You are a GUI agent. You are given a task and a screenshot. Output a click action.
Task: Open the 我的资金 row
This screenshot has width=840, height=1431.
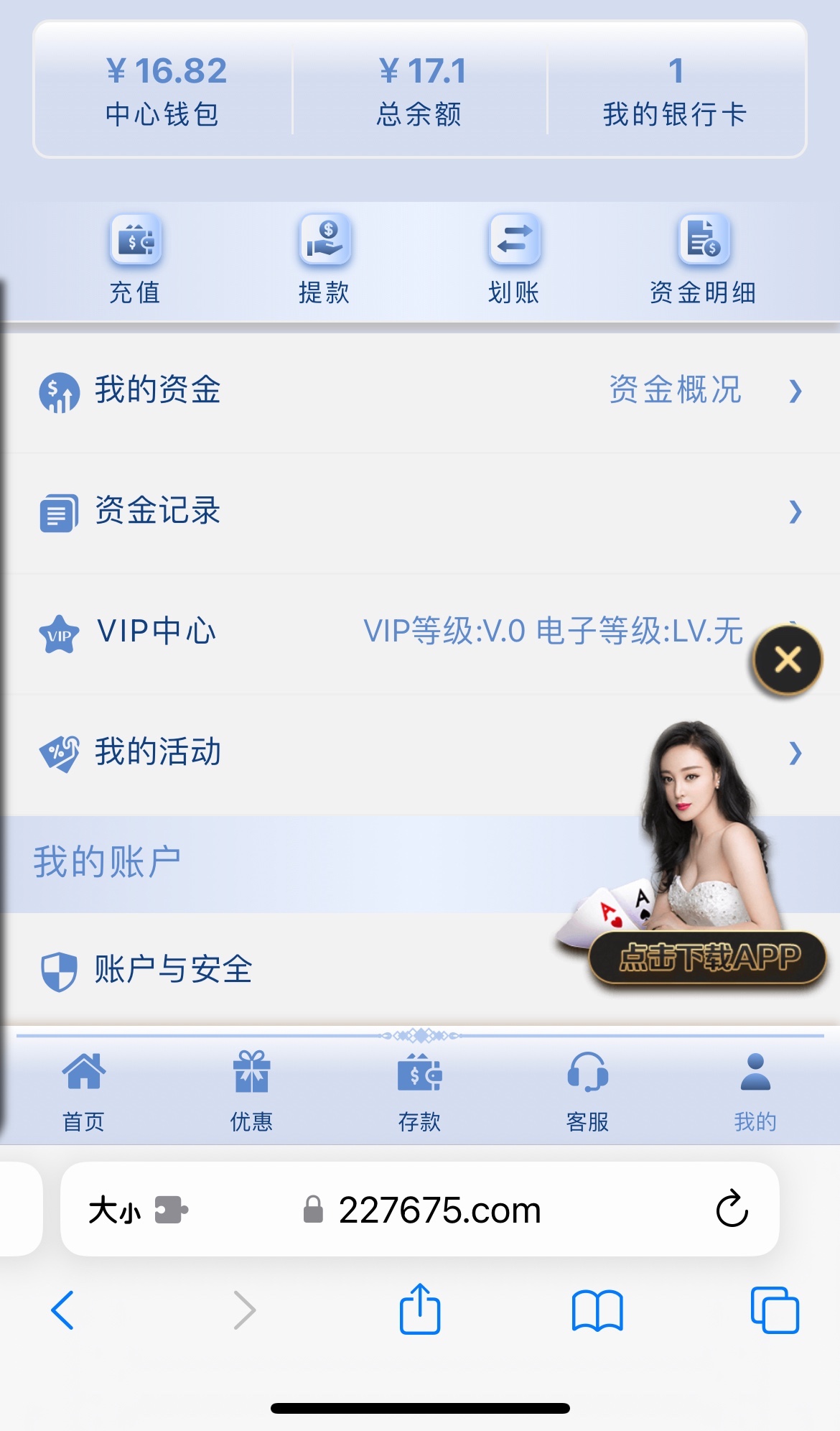tap(158, 391)
